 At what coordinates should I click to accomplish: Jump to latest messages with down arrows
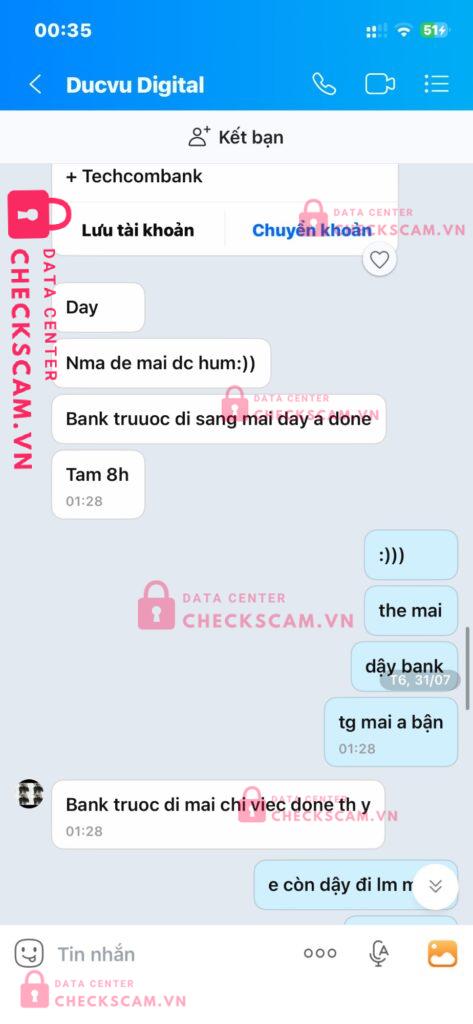click(x=436, y=886)
